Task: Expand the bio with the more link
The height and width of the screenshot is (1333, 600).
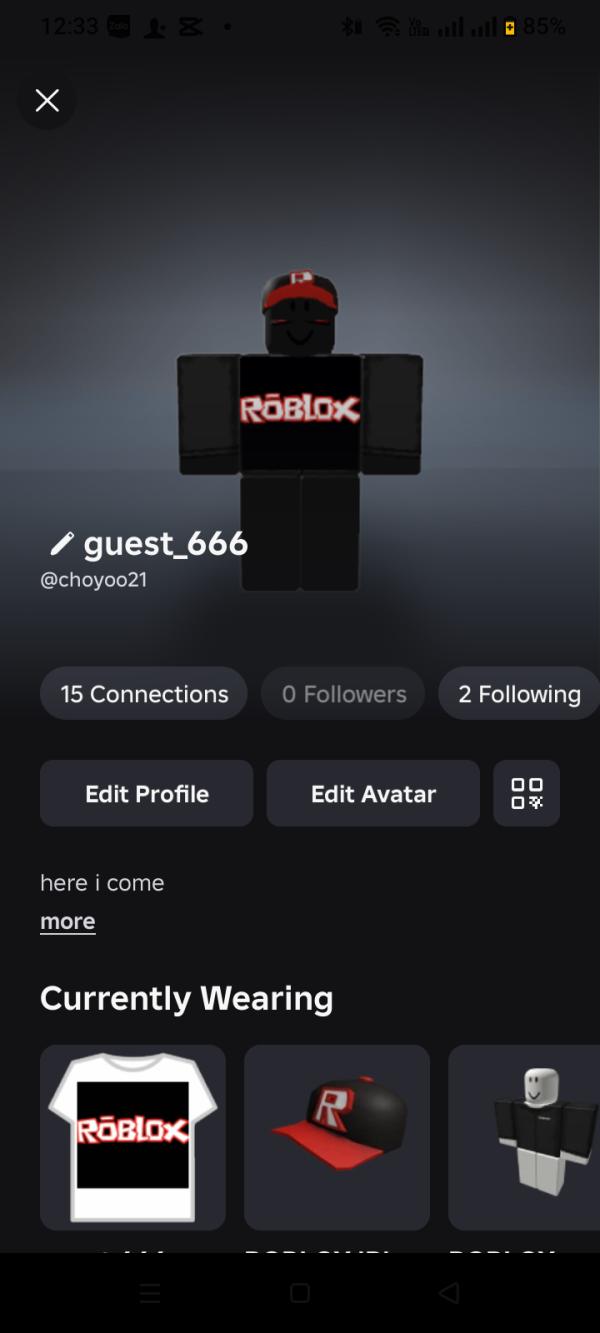Action: pyautogui.click(x=67, y=921)
